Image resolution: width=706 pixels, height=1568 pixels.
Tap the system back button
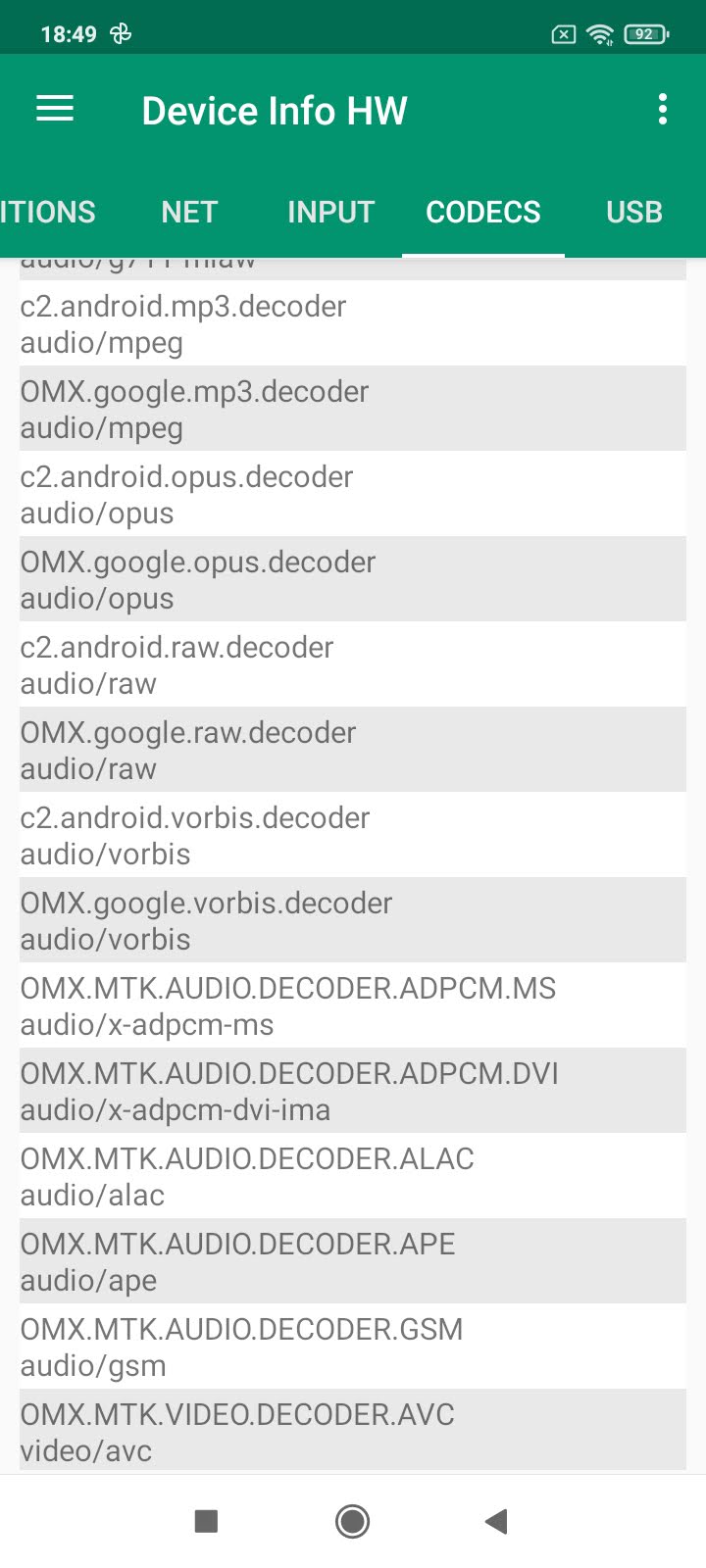496,1521
